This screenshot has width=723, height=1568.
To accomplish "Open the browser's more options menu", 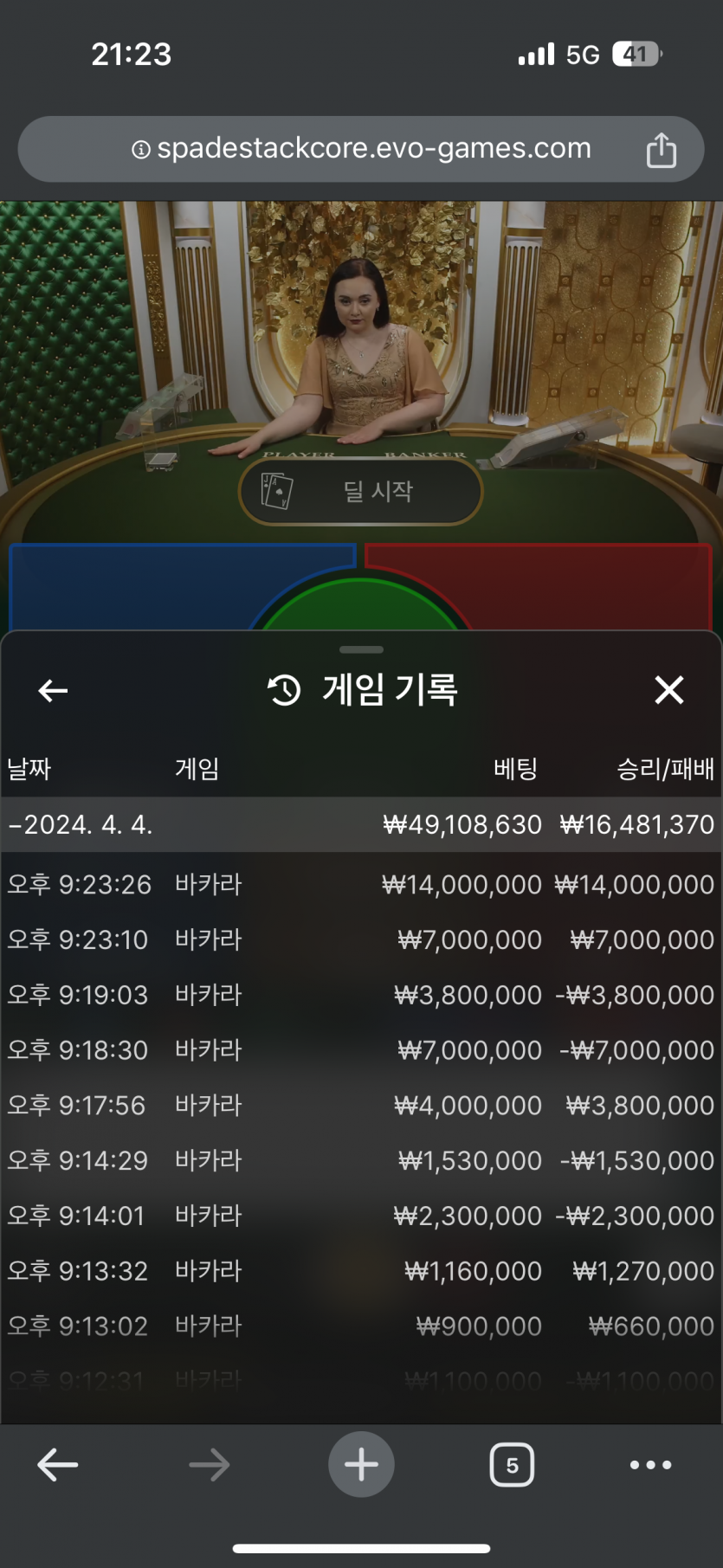I will (650, 1465).
